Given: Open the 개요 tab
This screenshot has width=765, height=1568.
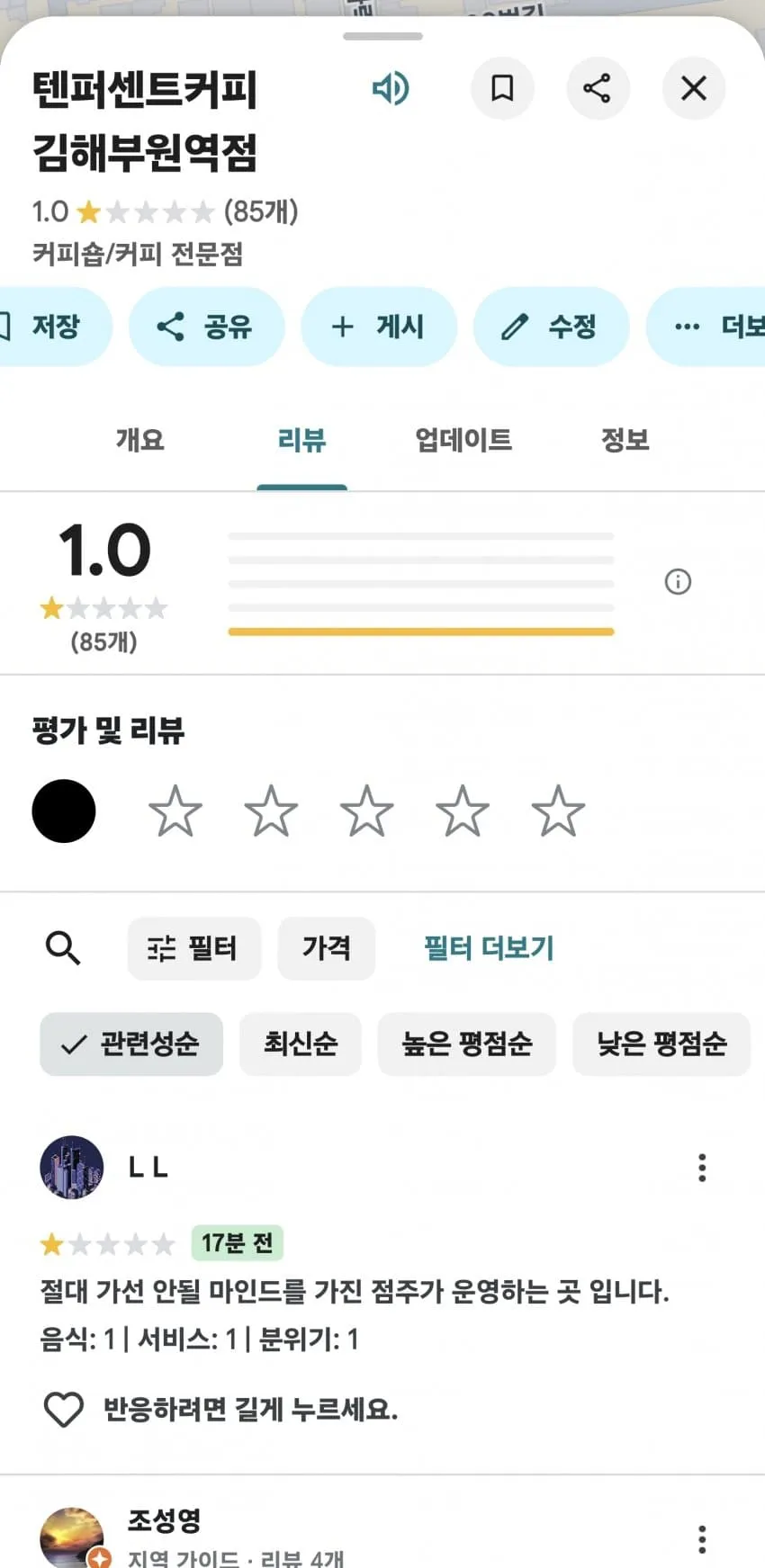Looking at the screenshot, I should click(139, 440).
